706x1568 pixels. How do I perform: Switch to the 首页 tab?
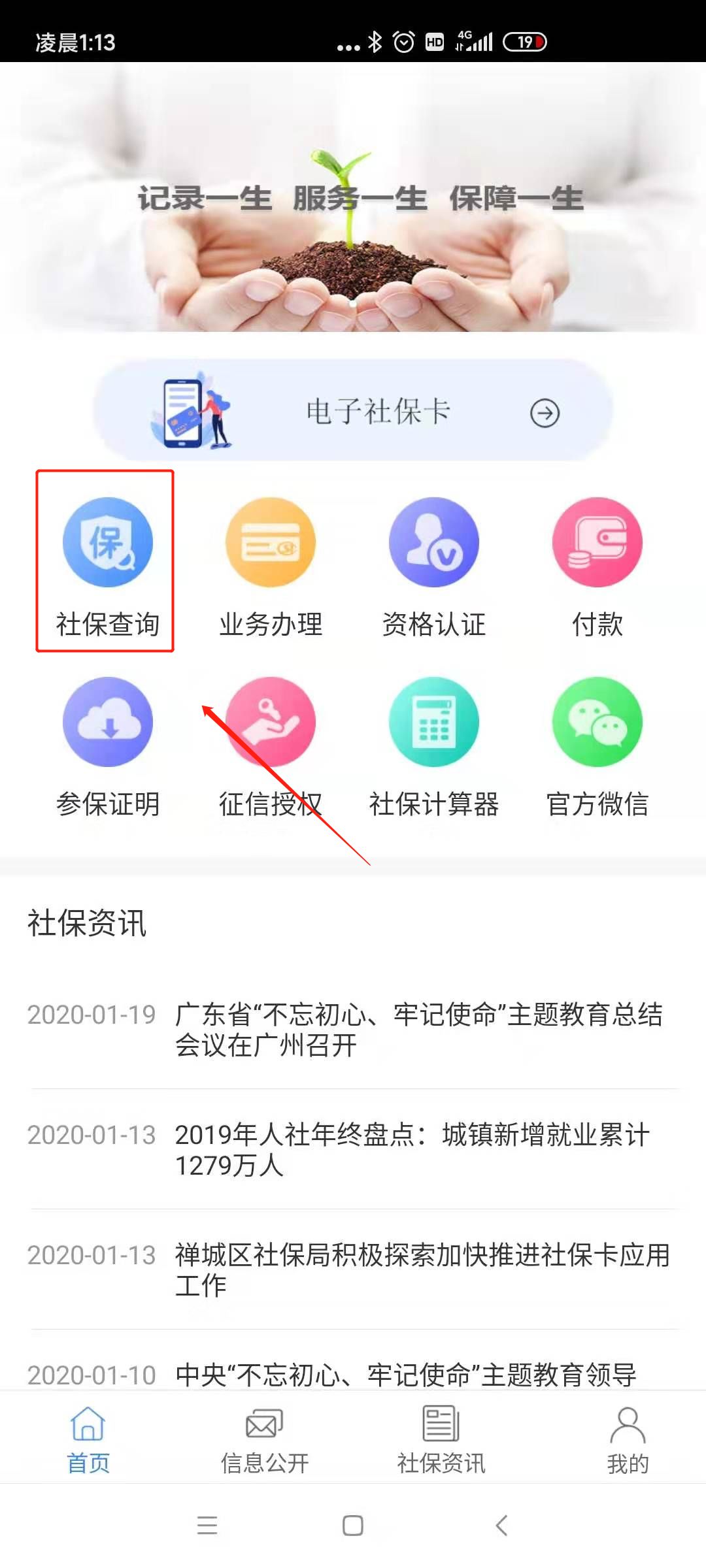pyautogui.click(x=88, y=1440)
